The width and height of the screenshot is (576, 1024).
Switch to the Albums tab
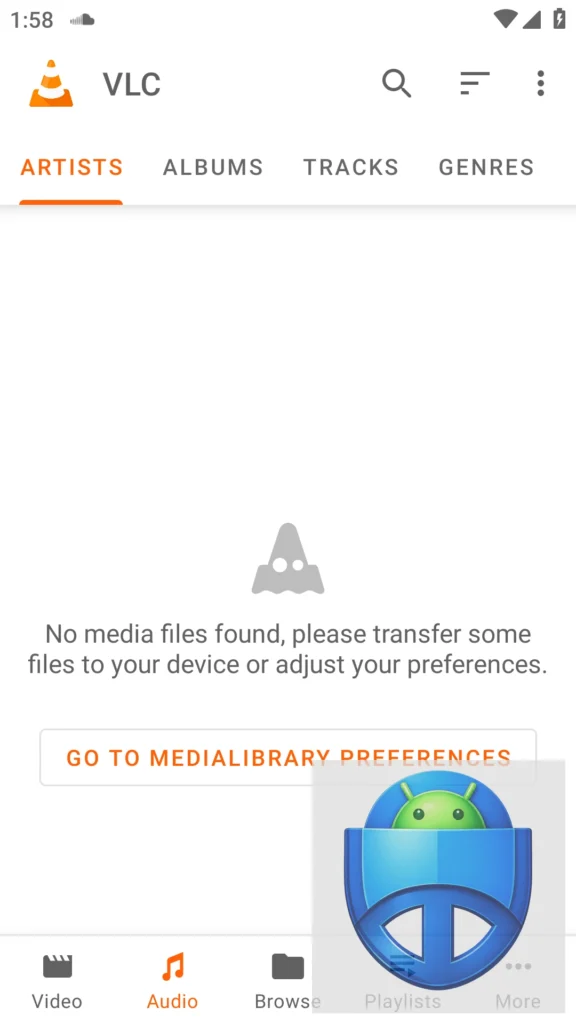213,167
